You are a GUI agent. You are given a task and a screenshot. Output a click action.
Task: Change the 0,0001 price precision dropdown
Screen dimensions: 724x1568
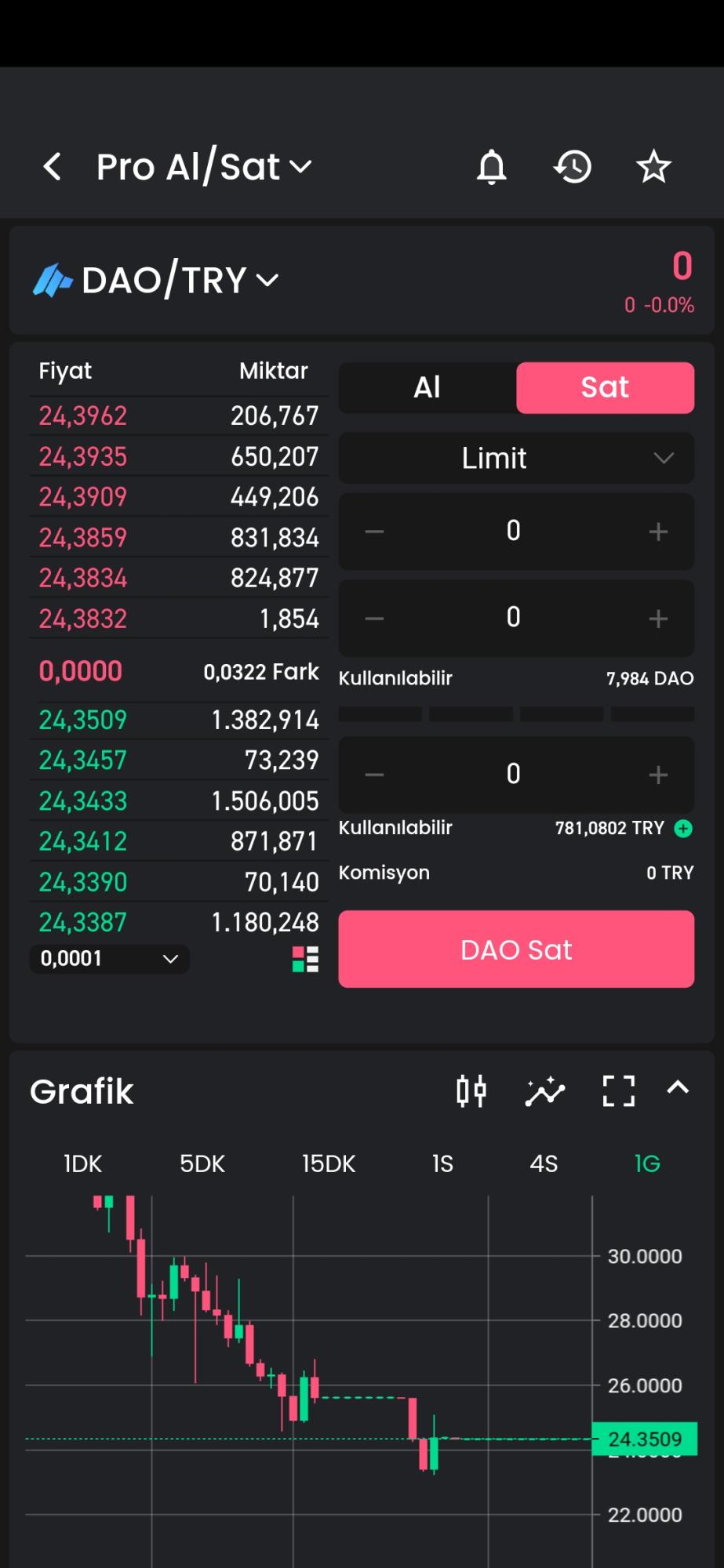[x=109, y=958]
